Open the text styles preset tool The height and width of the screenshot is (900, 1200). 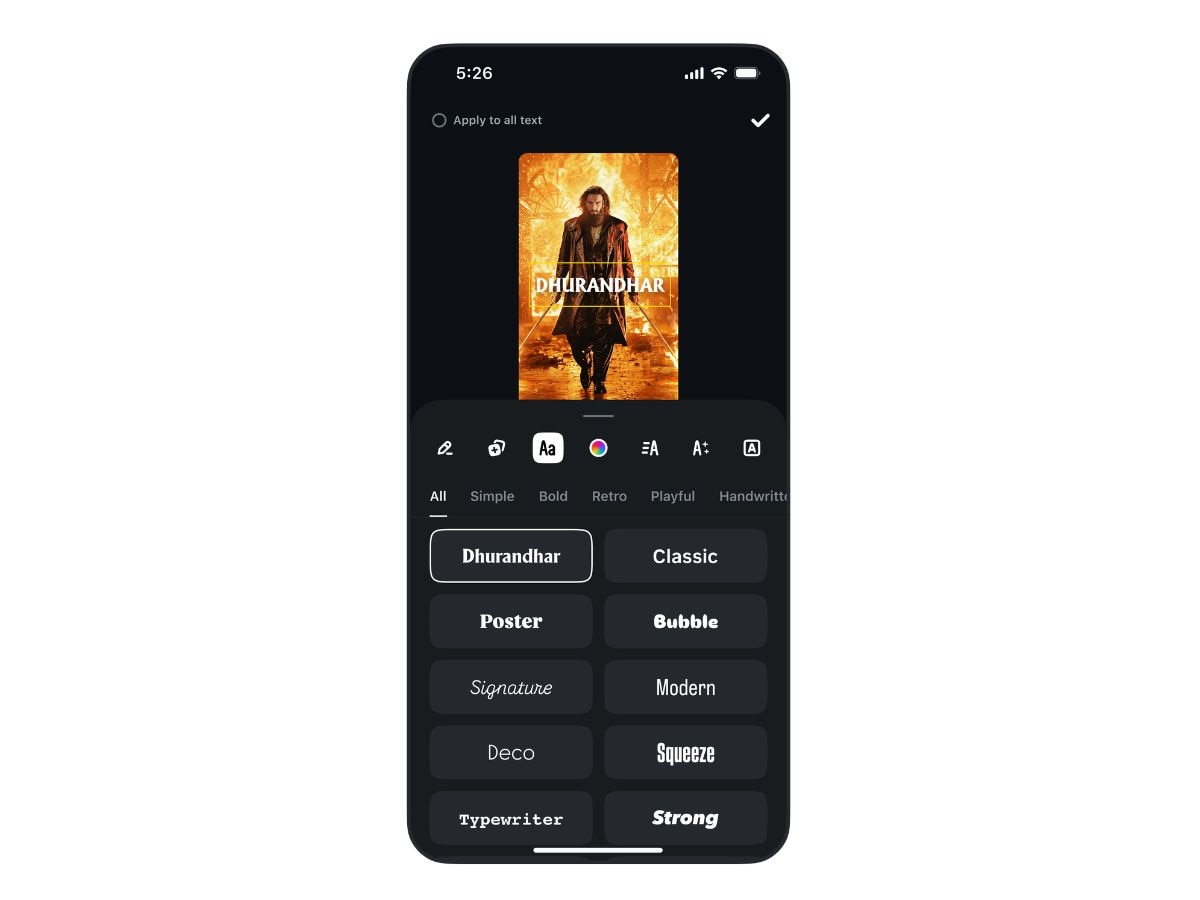click(x=496, y=448)
